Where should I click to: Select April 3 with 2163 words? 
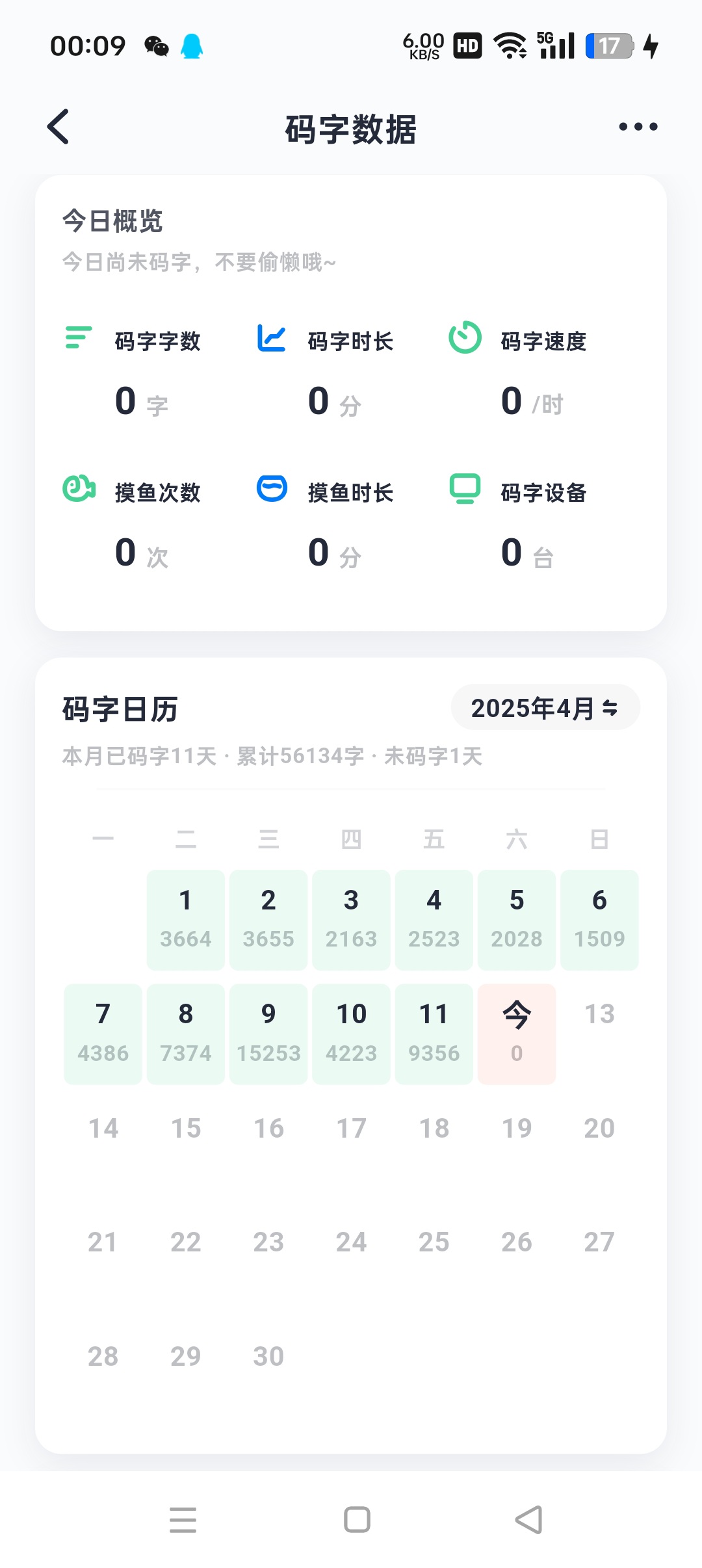pos(351,919)
